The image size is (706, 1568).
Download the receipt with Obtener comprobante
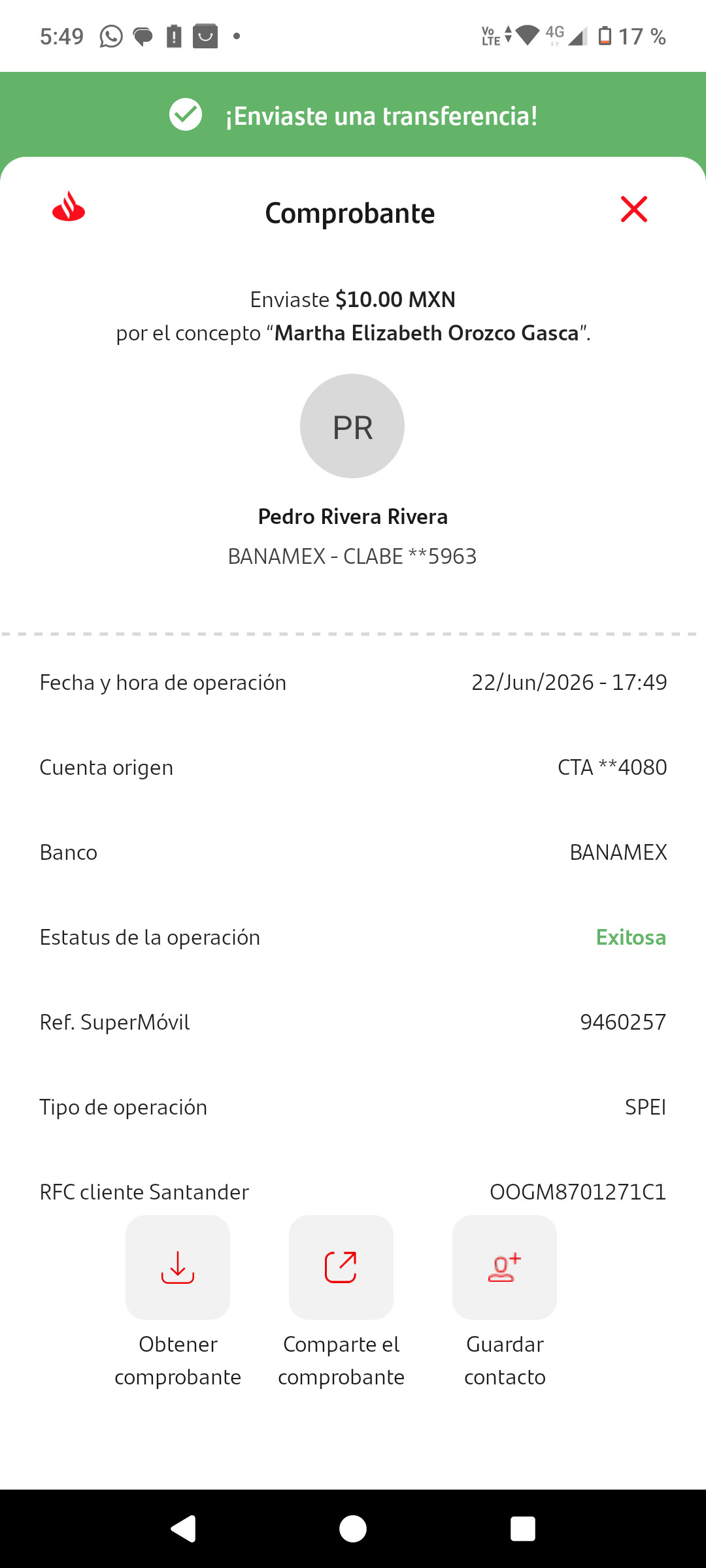point(178,1267)
